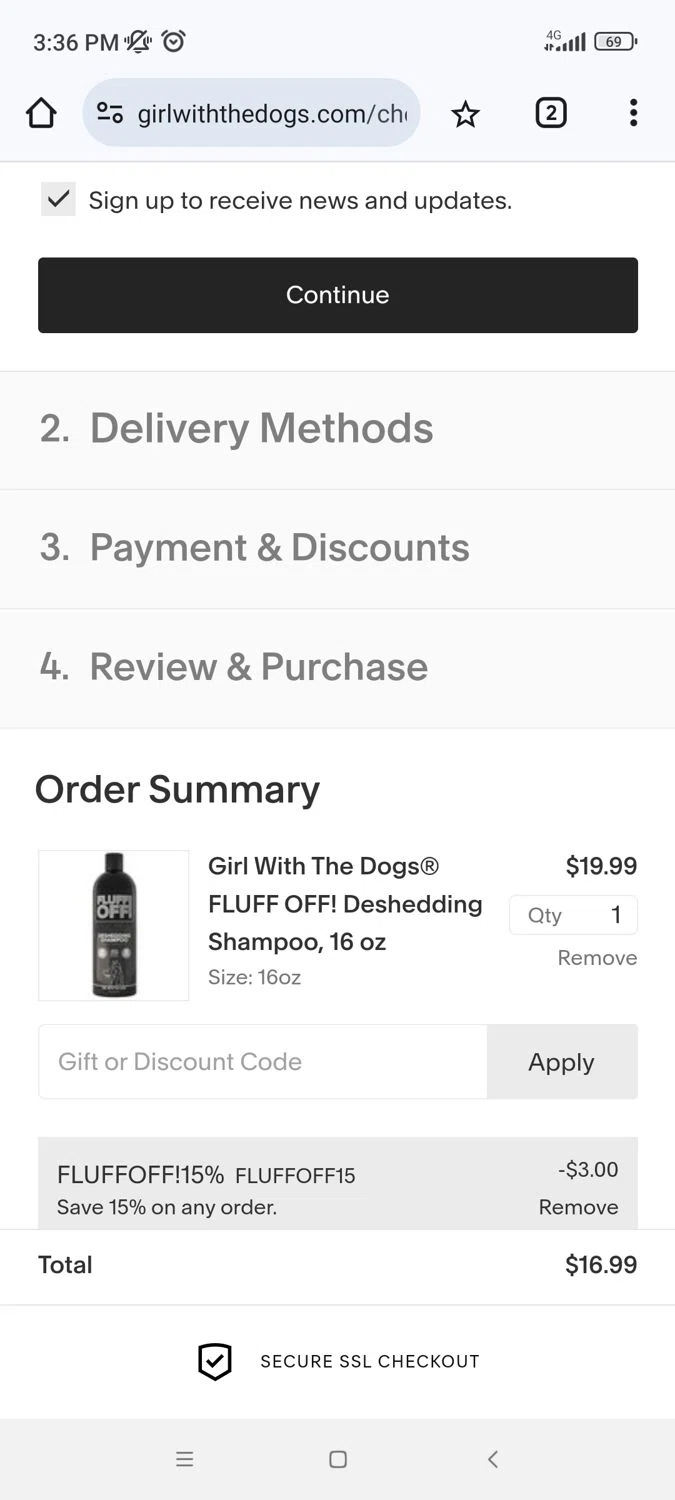675x1500 pixels.
Task: Focus the Gift or Discount Code field
Action: coord(263,1062)
